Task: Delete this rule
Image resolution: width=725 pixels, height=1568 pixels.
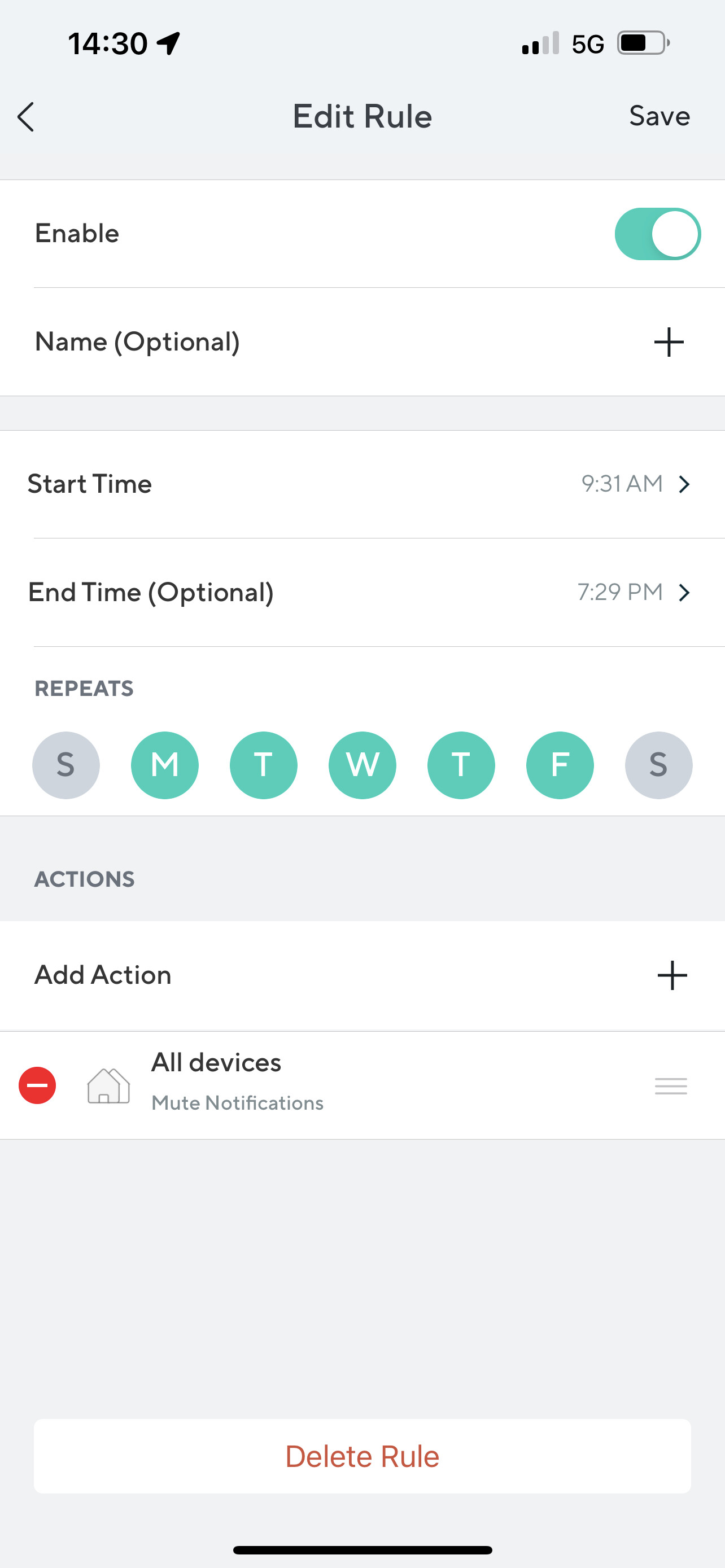Action: click(362, 1457)
